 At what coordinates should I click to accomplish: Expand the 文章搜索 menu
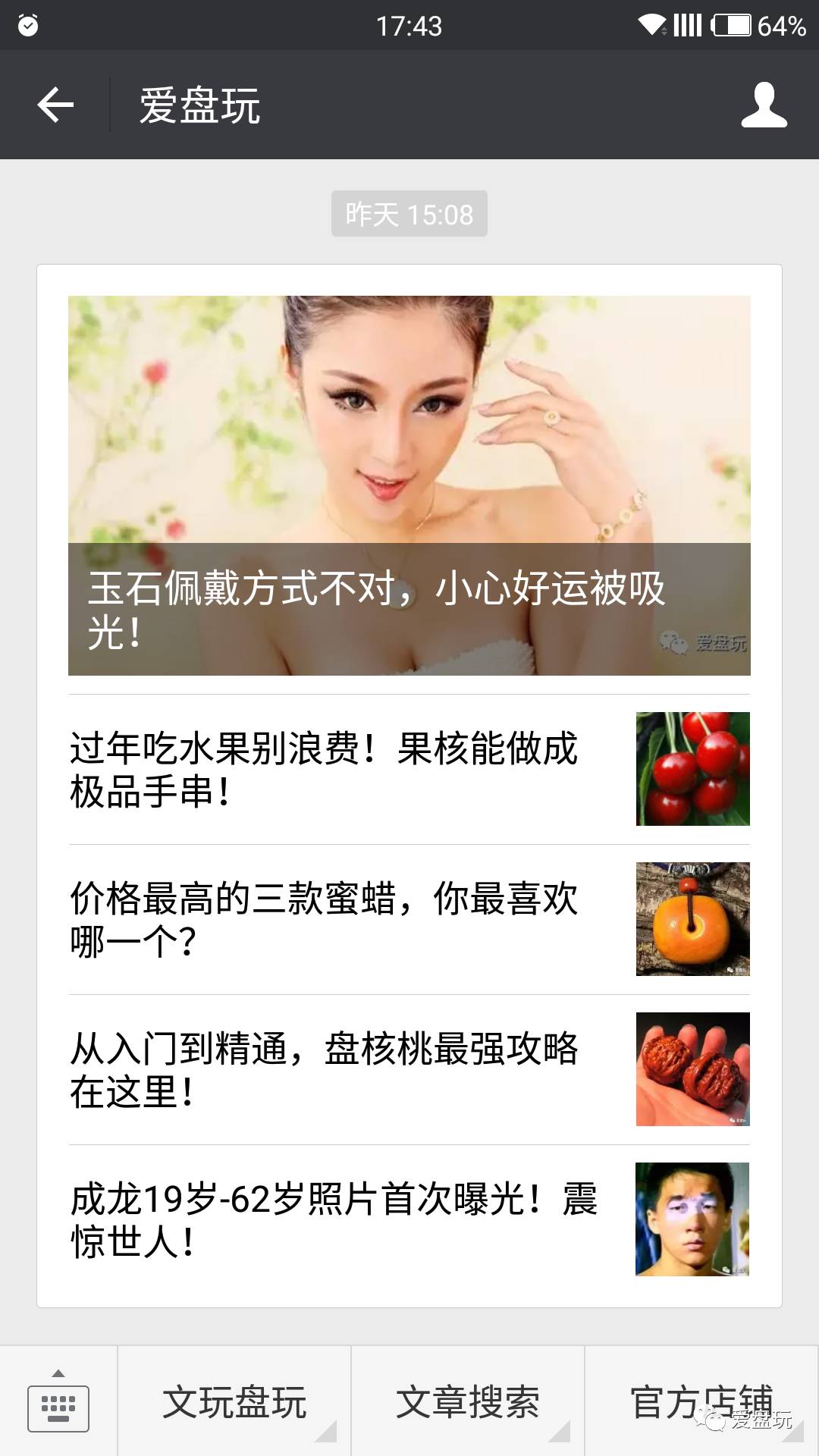(468, 1403)
